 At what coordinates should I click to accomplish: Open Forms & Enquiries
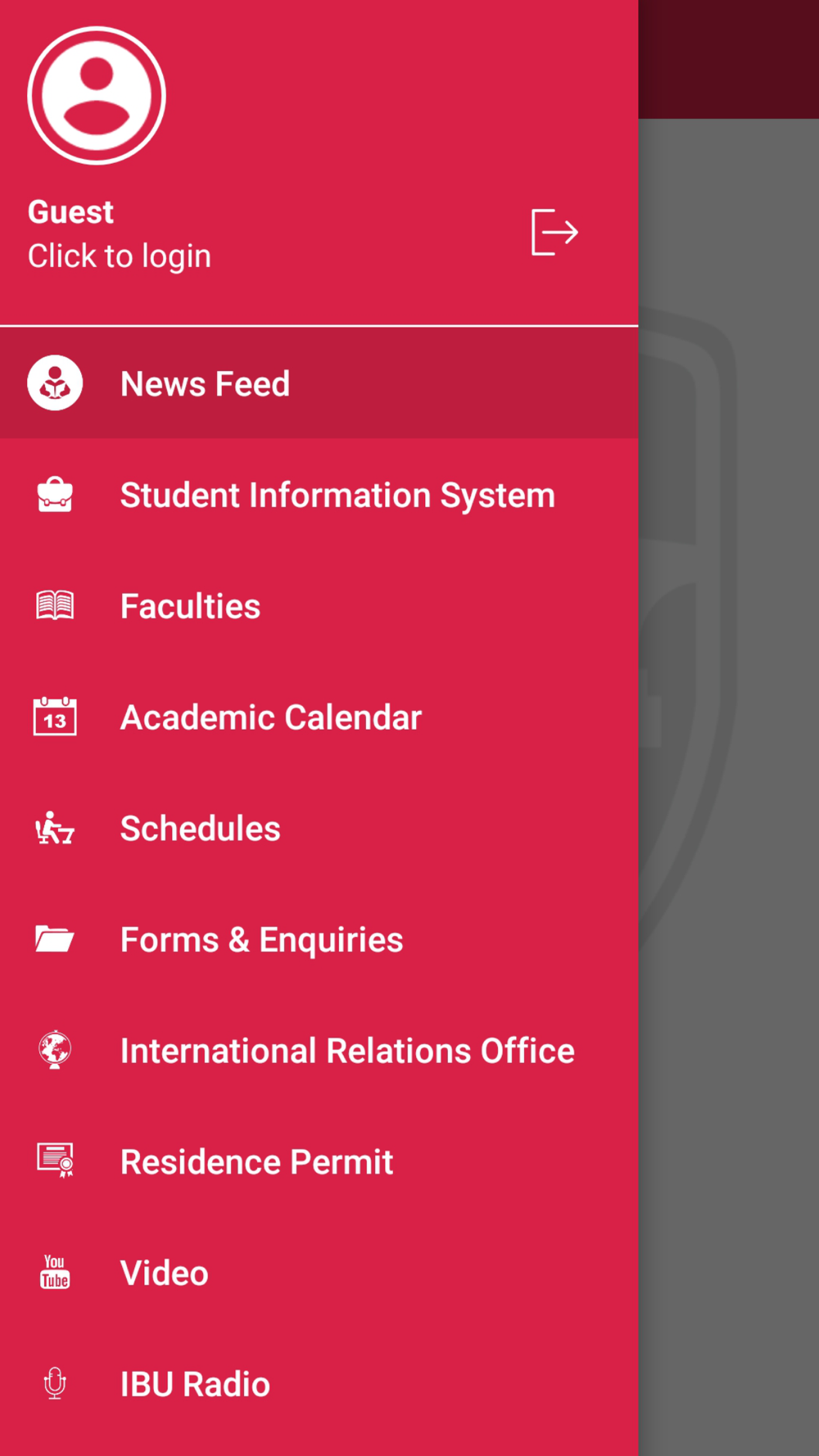[x=319, y=939]
